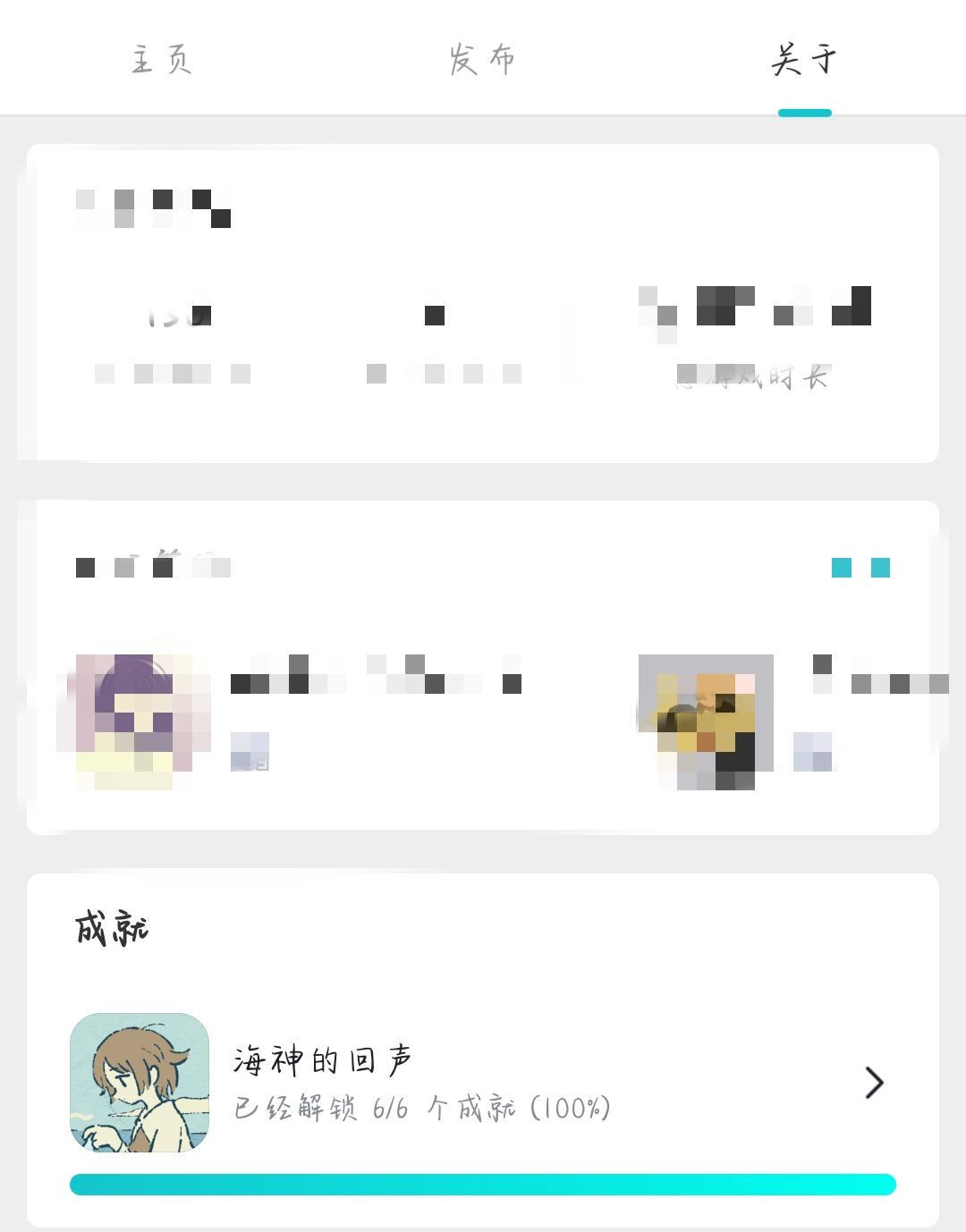This screenshot has width=966, height=1232.
Task: Open the 成就 section heading
Action: point(113,928)
